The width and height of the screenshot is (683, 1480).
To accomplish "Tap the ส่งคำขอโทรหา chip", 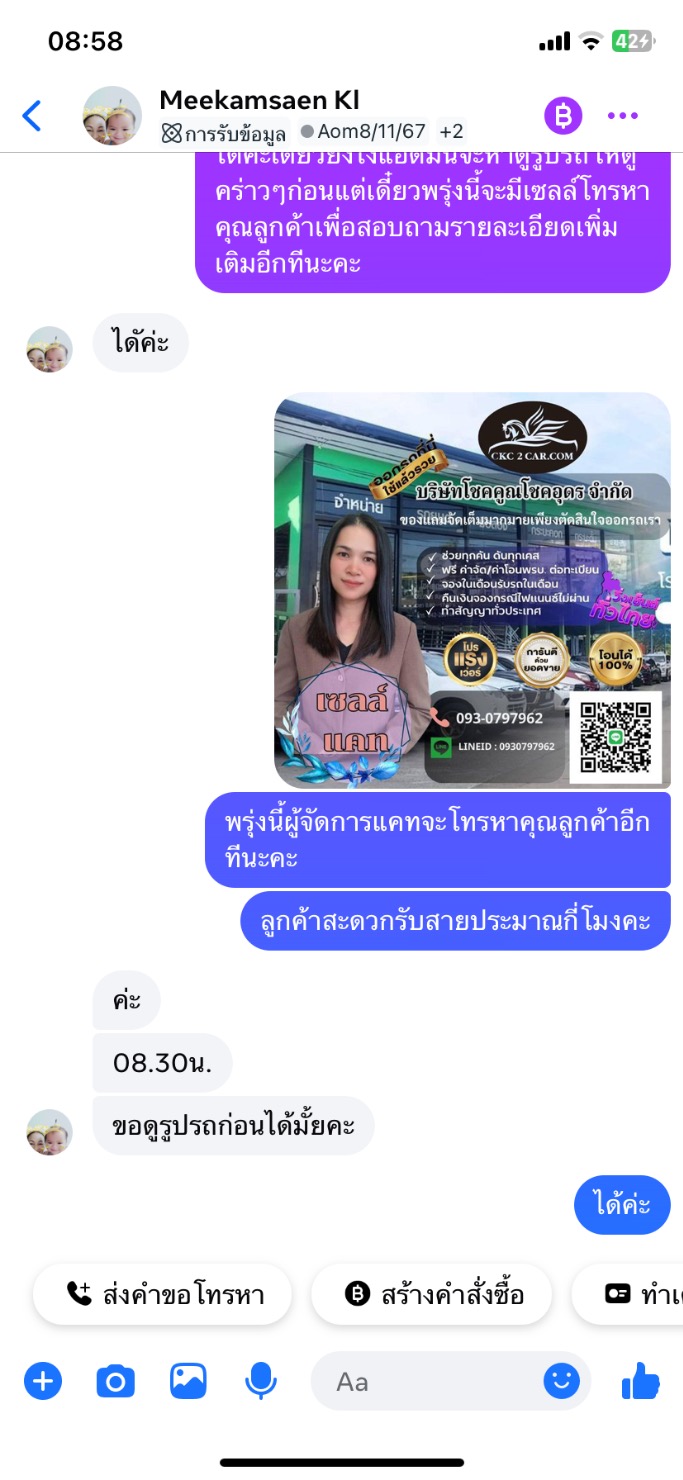I will pos(163,1295).
